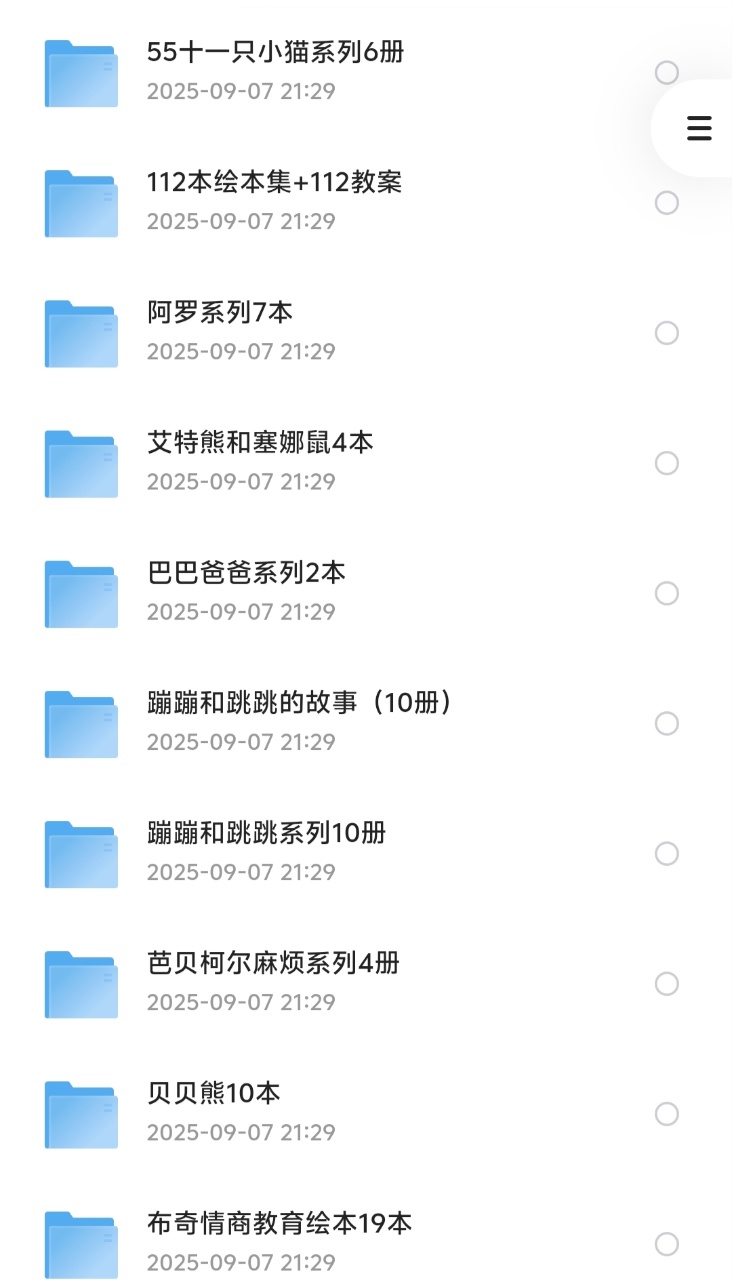Screen dimensions: 732x1280
Task: Toggle selection circle for 芭贝柯尔麻烦系列4册
Action: tap(665, 983)
